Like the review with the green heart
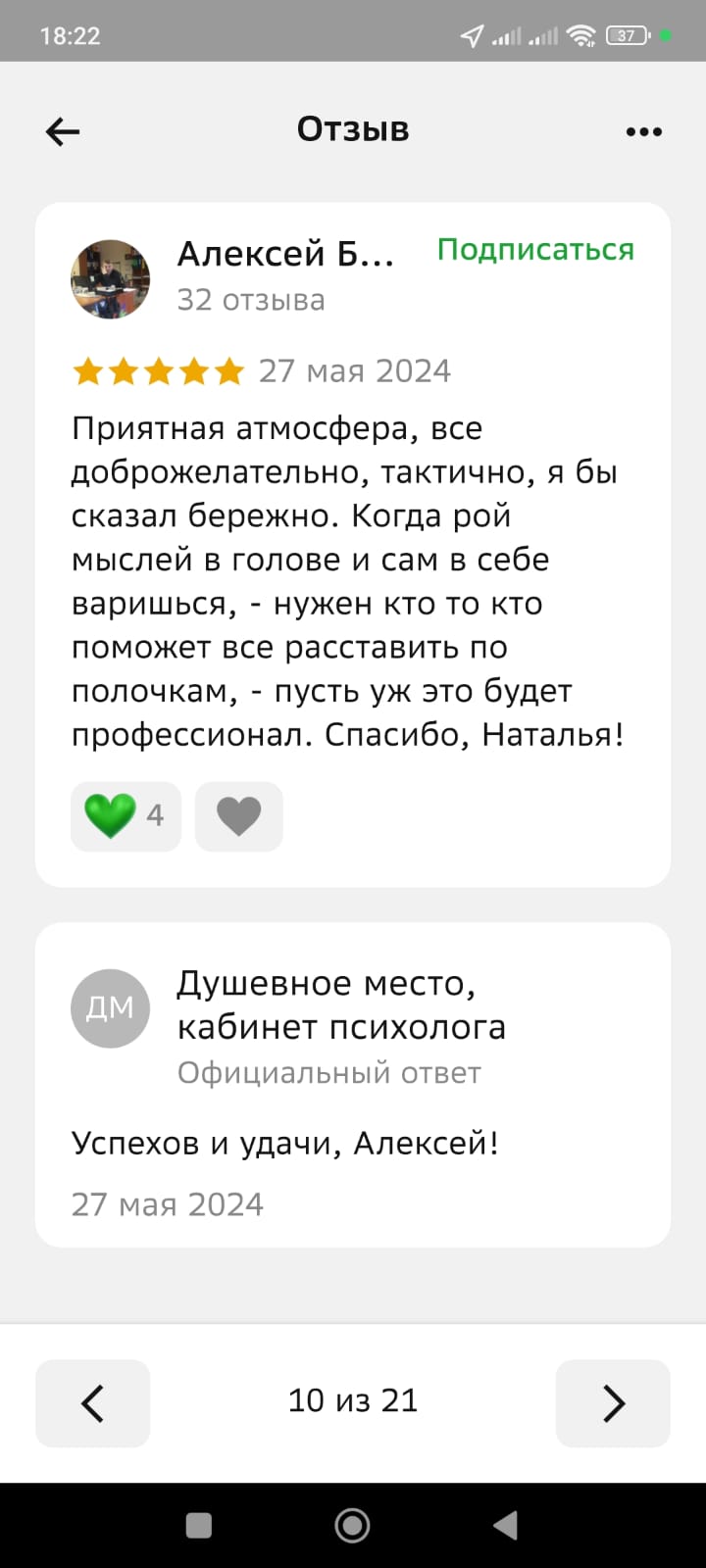This screenshot has height=1568, width=706. coord(126,815)
